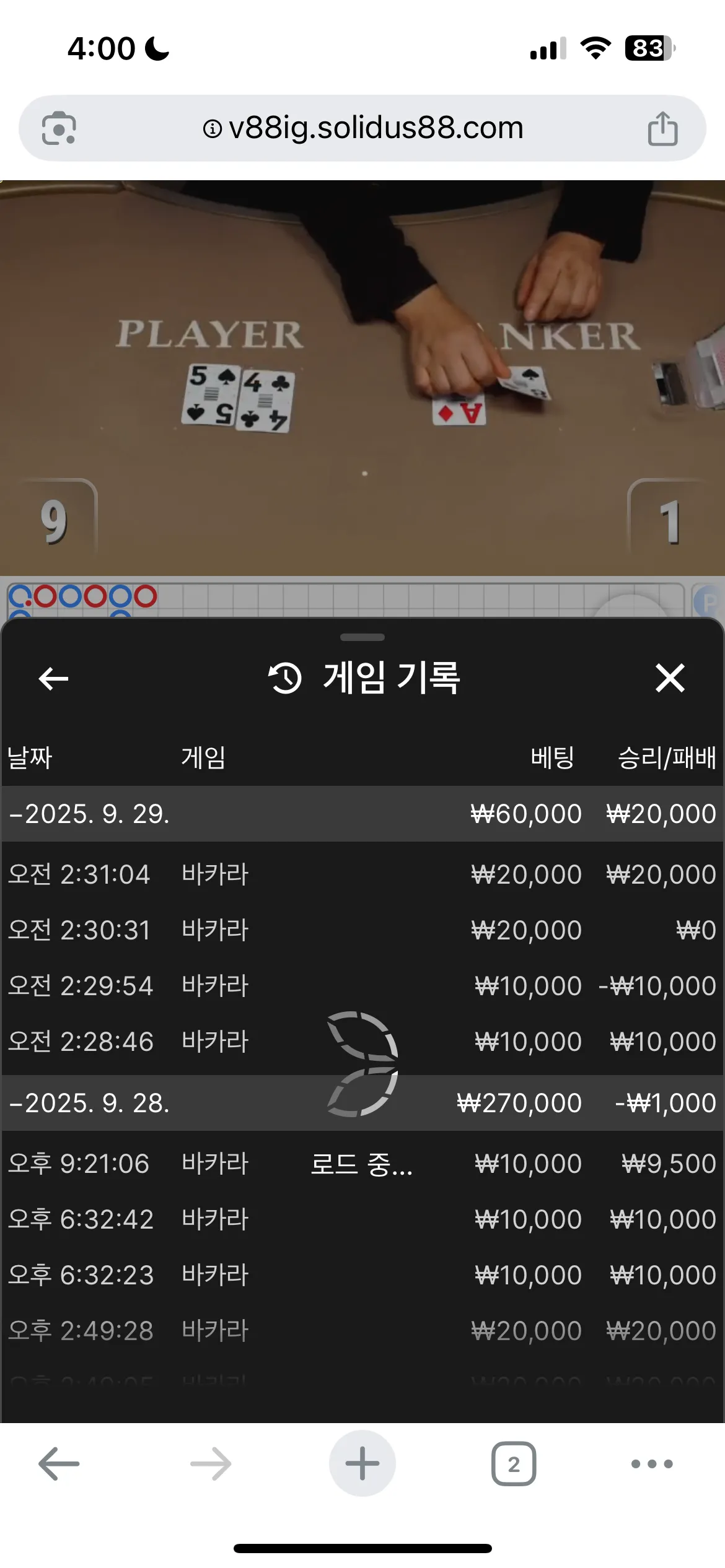
Task: Open the 오후 6:32:23 바카라 record
Action: pos(362,1275)
